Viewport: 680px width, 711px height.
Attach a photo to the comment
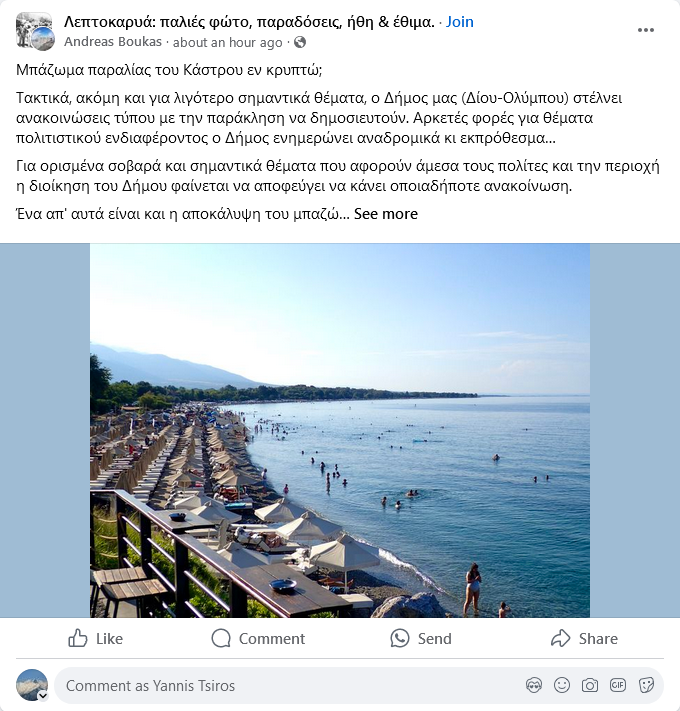tap(590, 686)
